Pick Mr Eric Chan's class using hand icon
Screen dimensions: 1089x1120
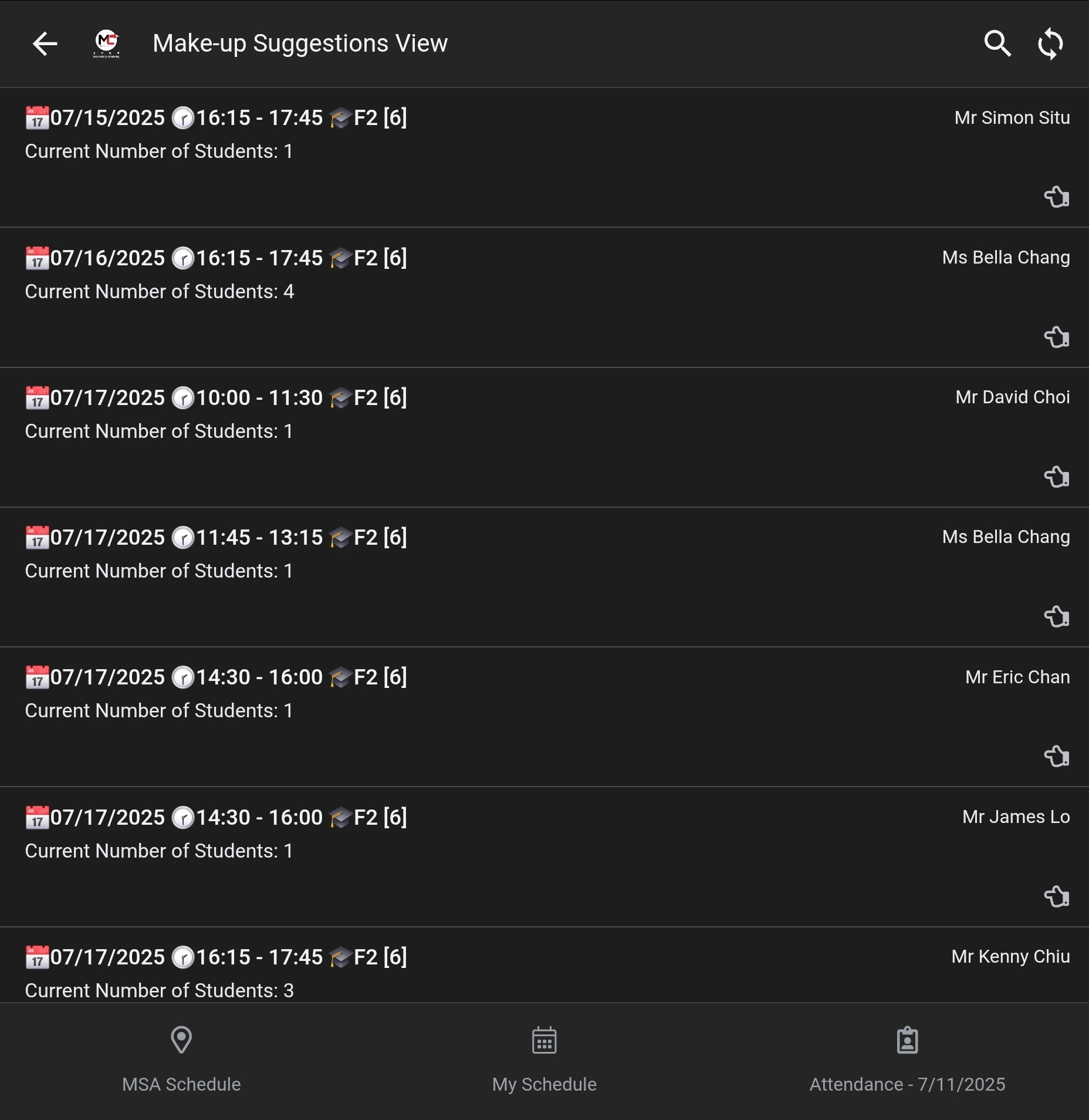[1057, 757]
